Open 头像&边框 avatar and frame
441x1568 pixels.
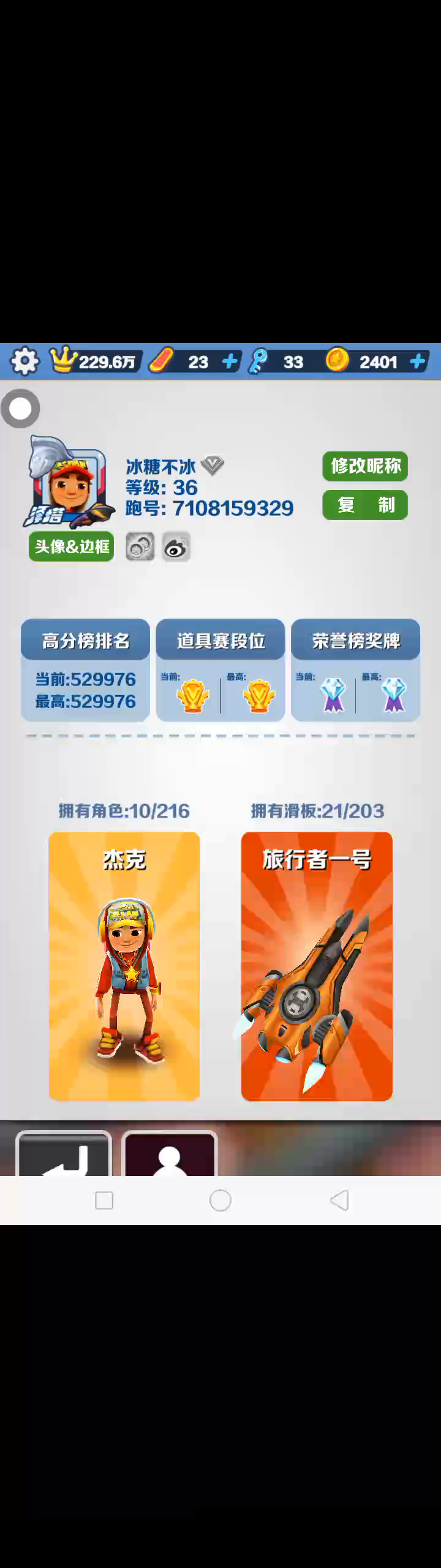(x=72, y=546)
